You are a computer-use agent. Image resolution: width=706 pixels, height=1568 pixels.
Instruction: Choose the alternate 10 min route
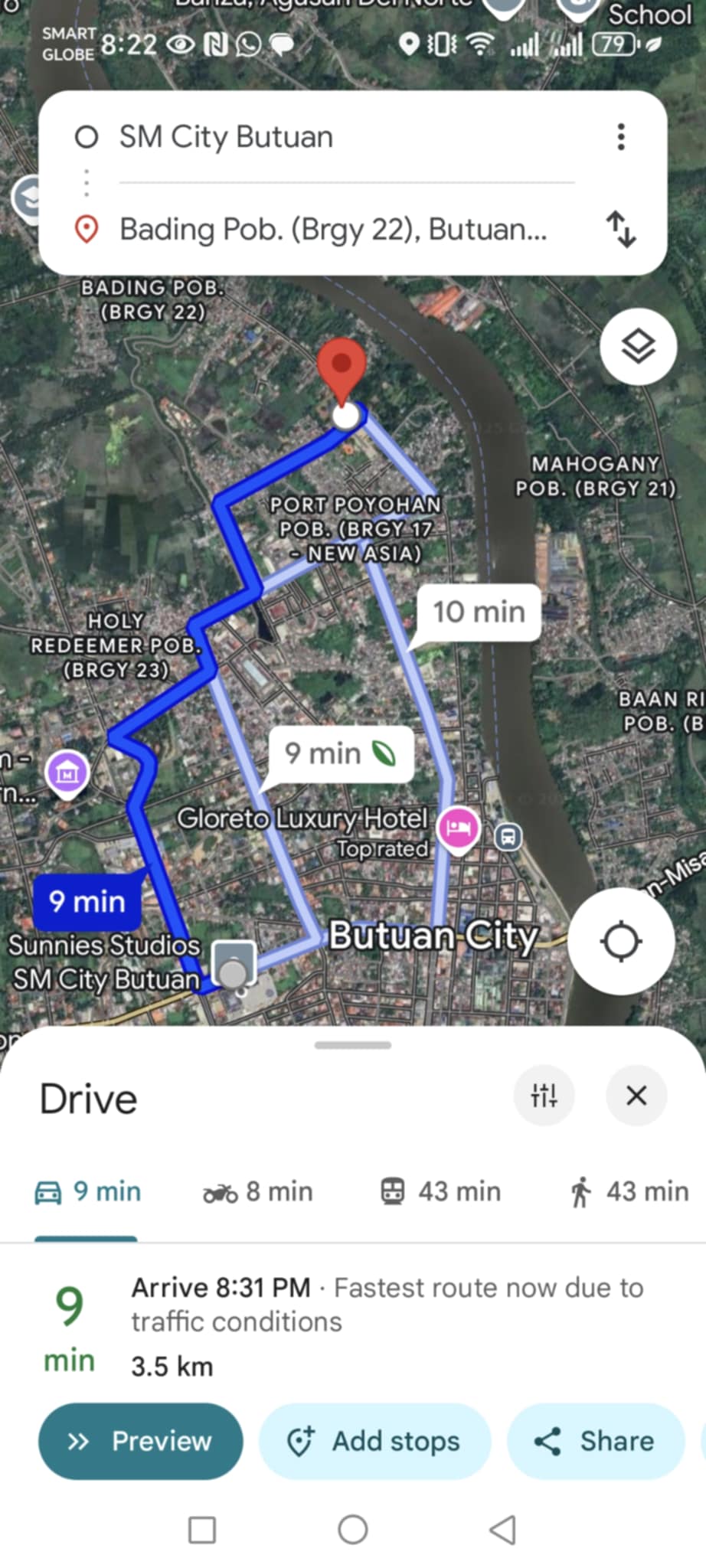tap(479, 612)
